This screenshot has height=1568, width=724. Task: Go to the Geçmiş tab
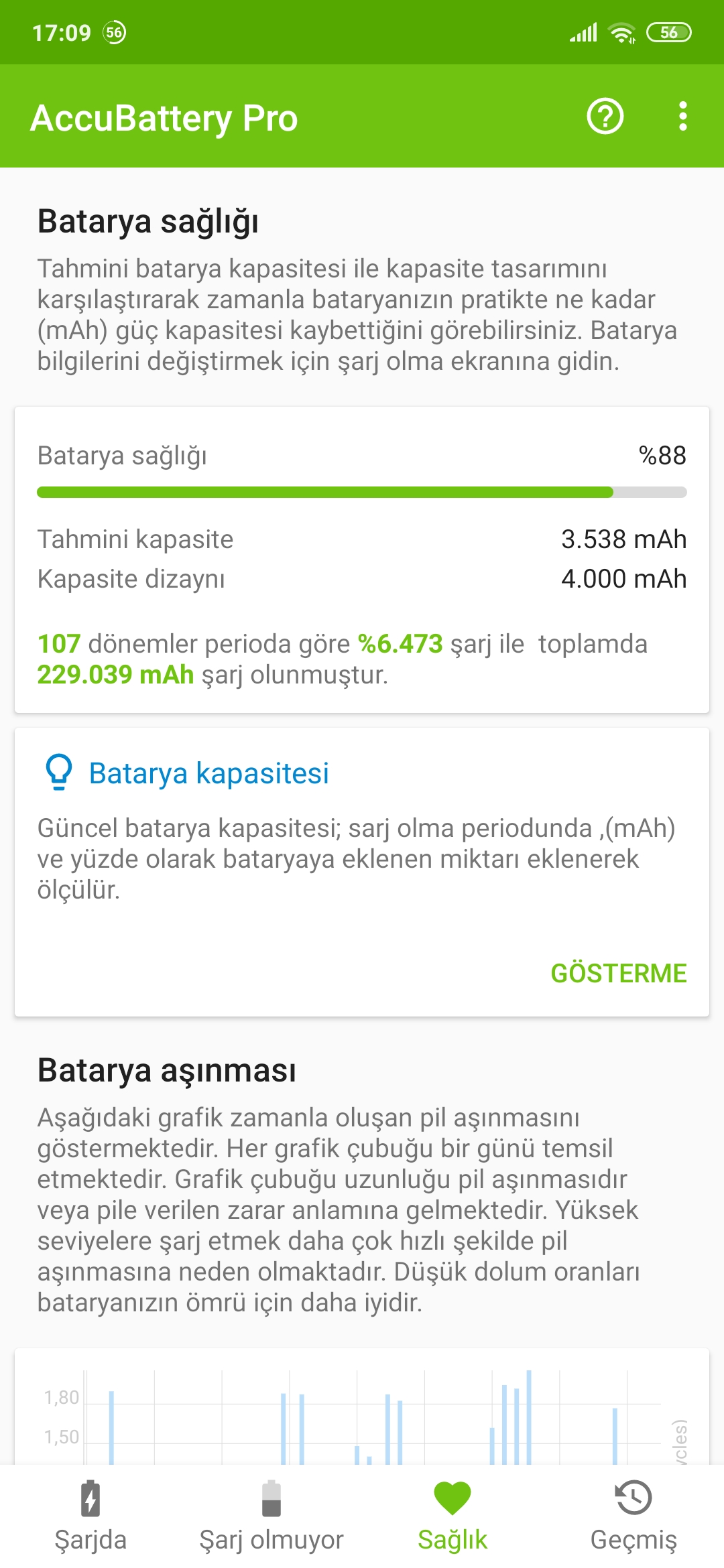click(633, 1516)
